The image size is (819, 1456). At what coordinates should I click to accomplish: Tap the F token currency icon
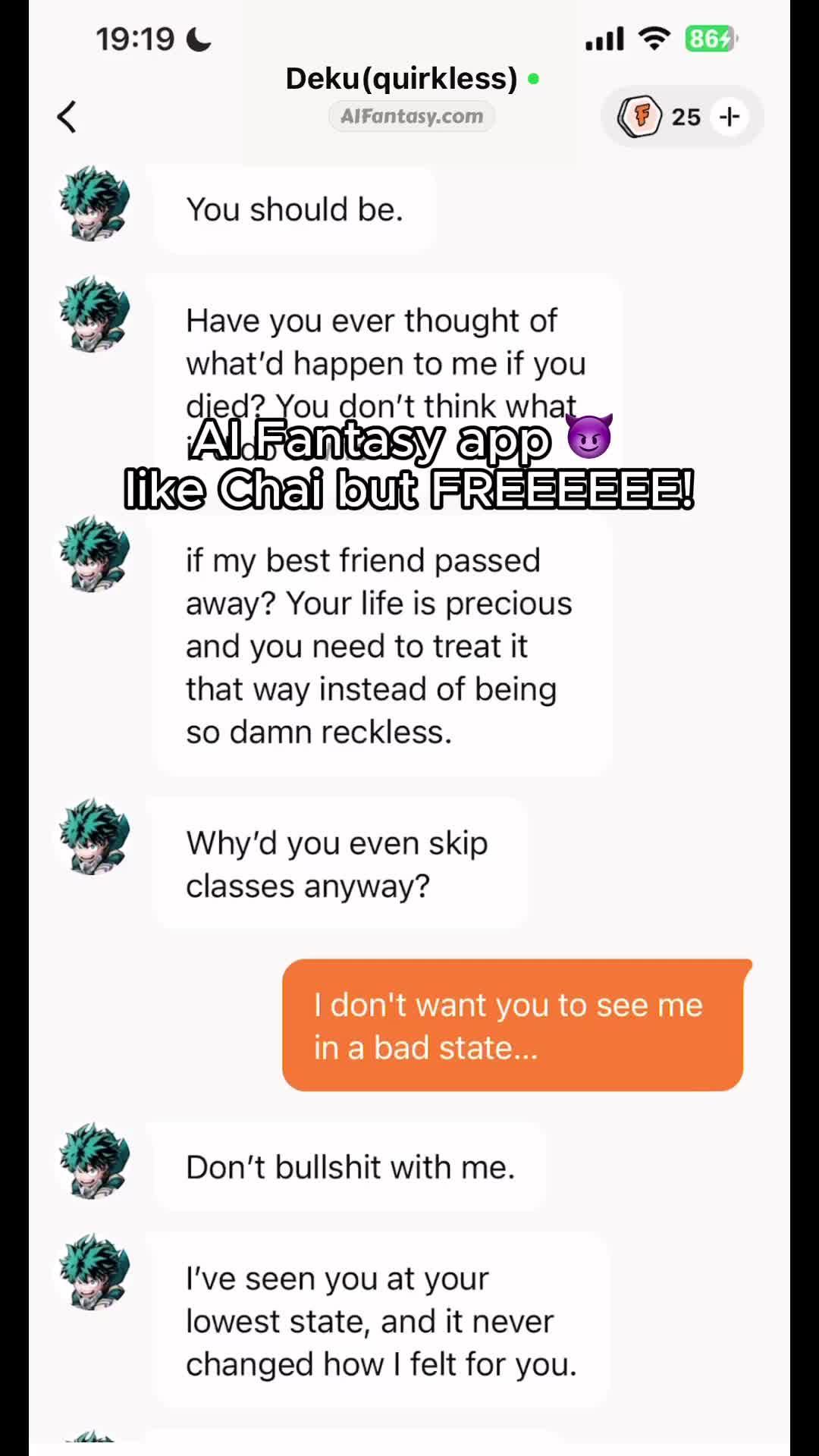coord(642,117)
